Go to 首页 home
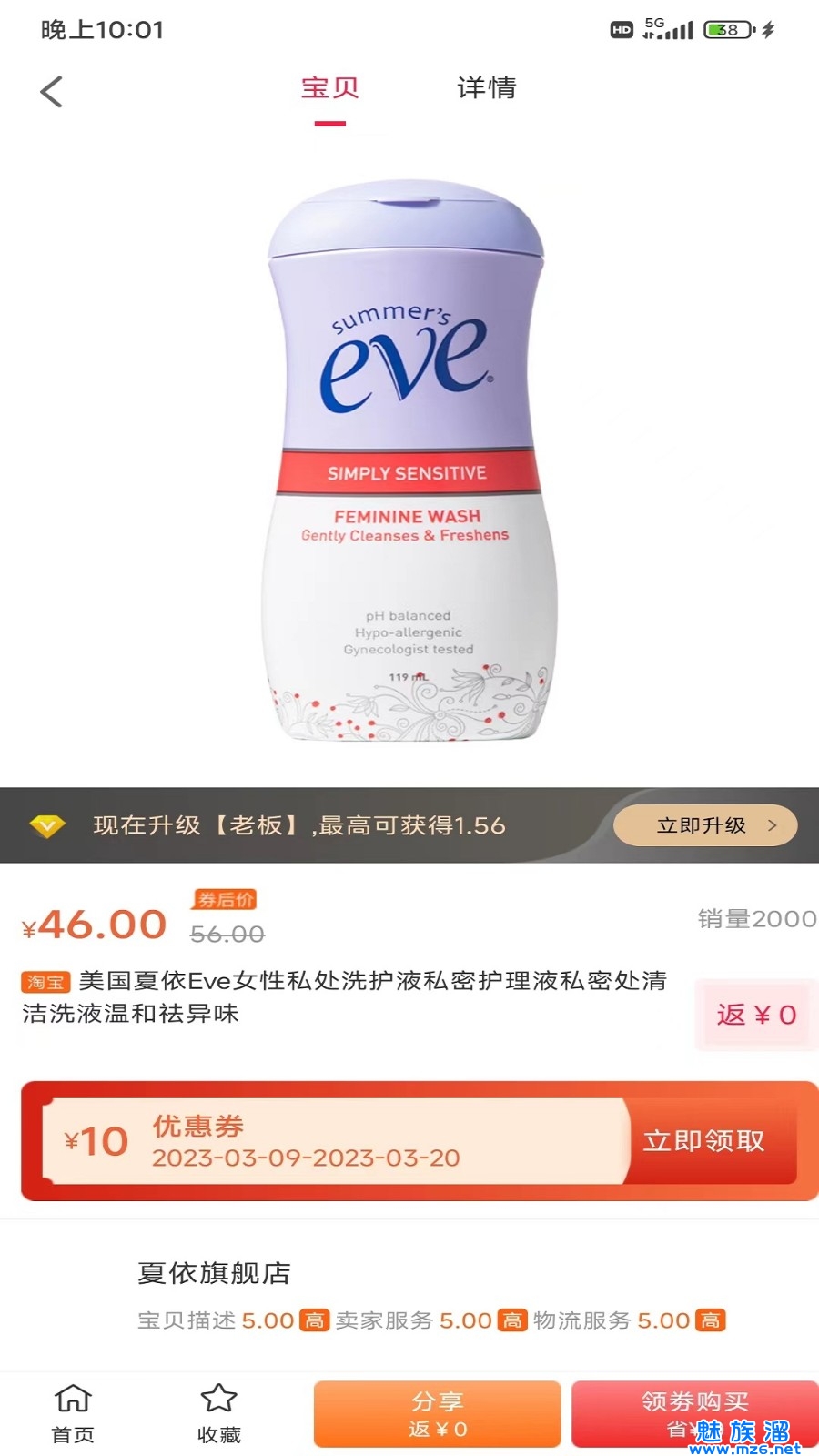 click(x=73, y=1413)
